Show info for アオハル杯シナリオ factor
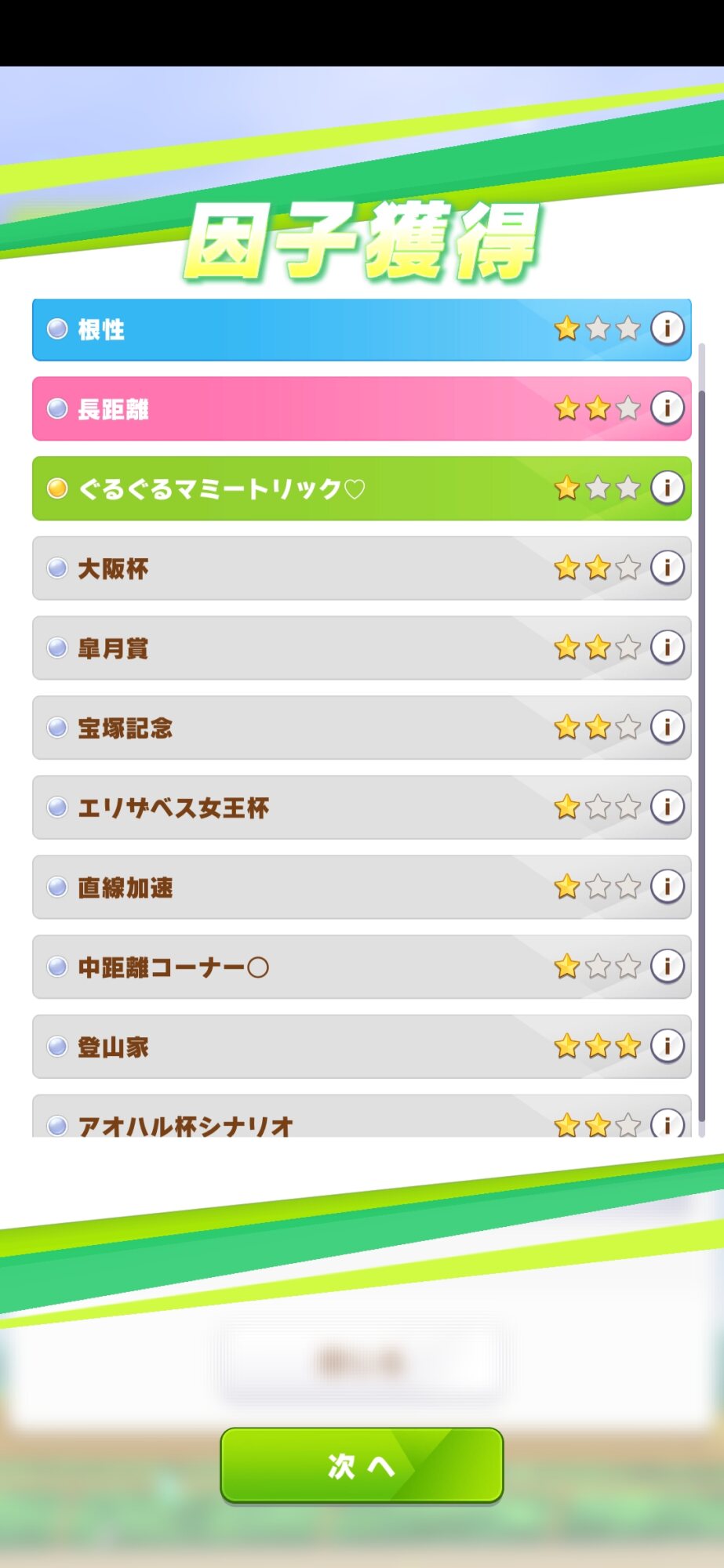This screenshot has width=724, height=1568. pos(668,1123)
